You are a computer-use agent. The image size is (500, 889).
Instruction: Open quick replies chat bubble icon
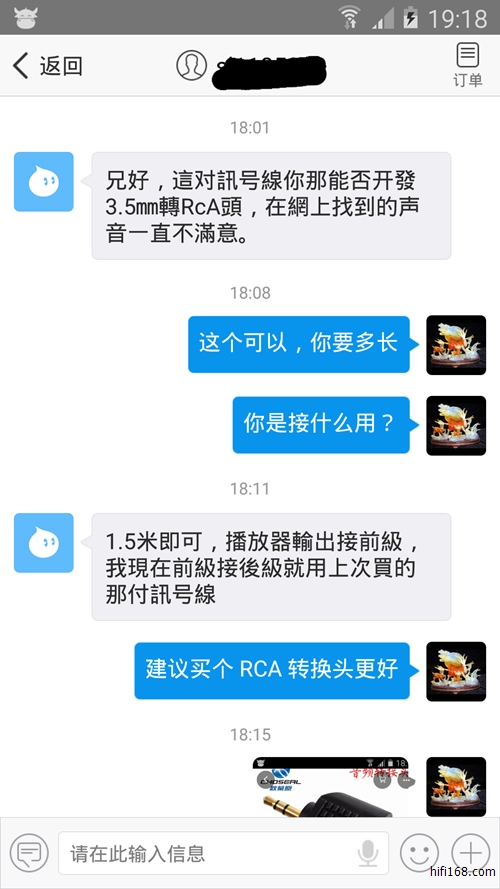tap(29, 853)
